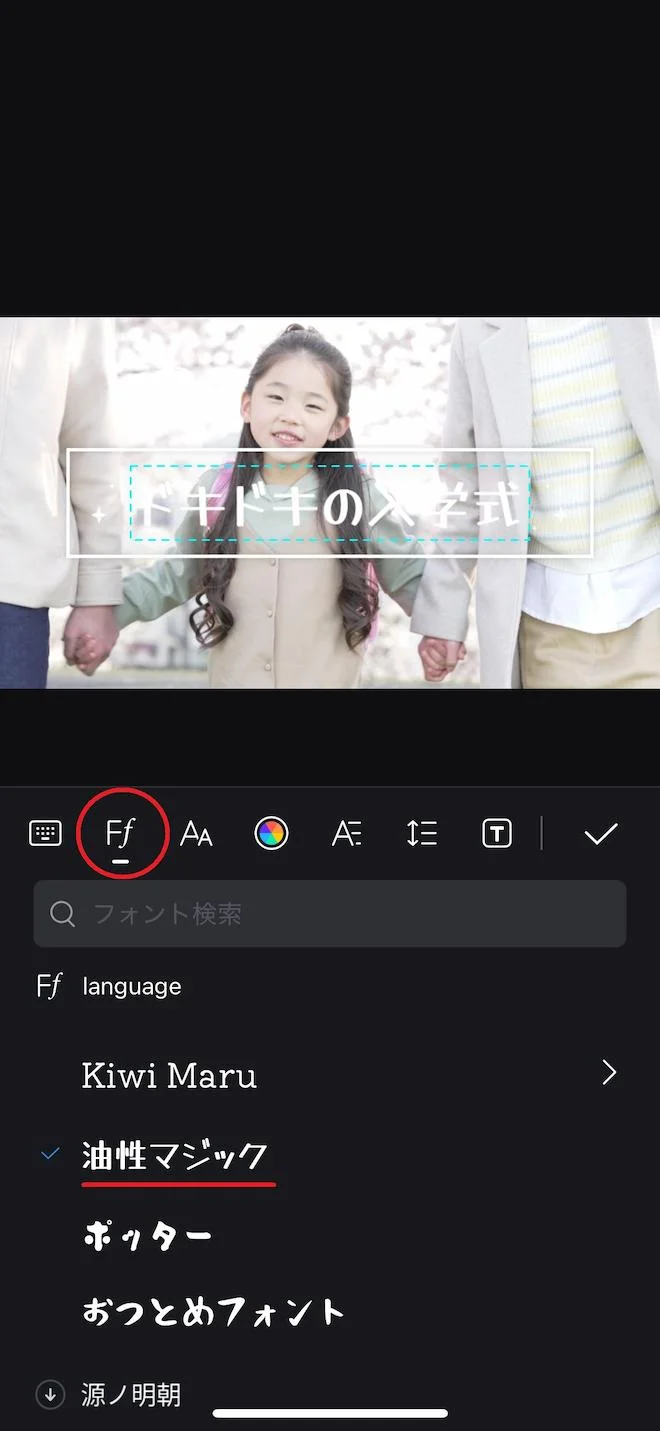Select the 油性マジック font
This screenshot has height=1431, width=660.
coord(175,1156)
